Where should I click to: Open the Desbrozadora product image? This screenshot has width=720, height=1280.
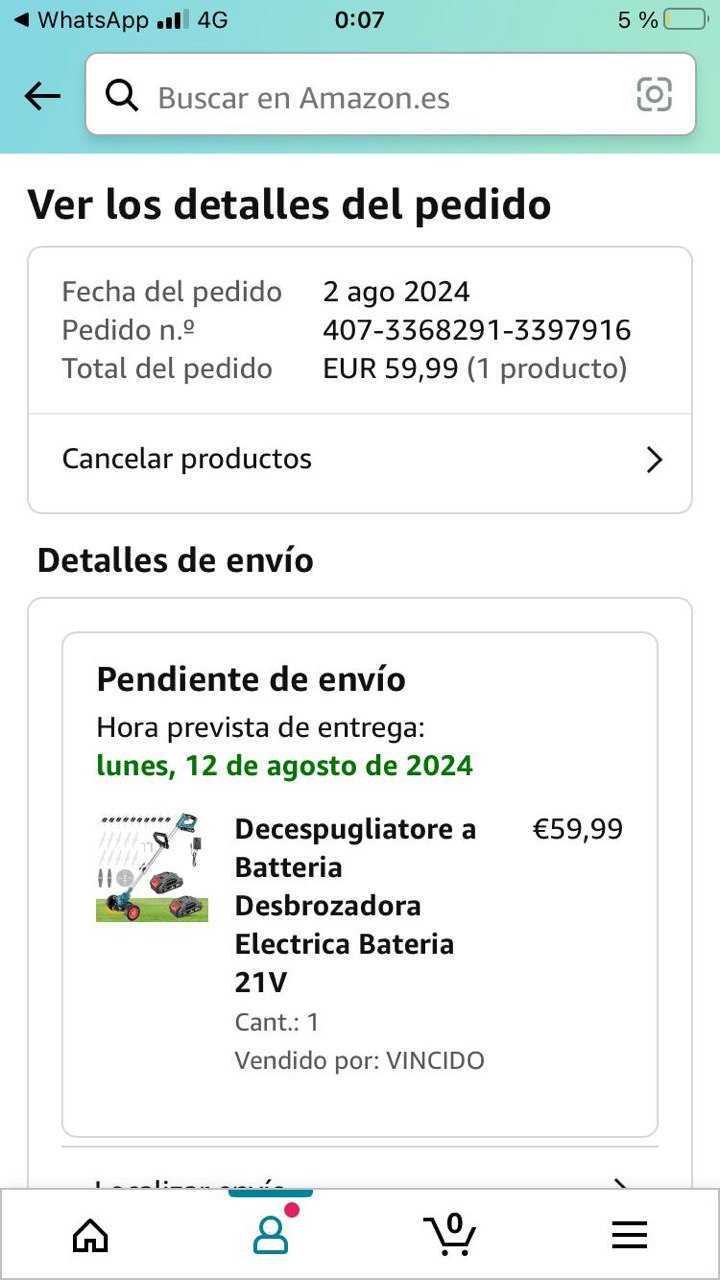pos(152,867)
